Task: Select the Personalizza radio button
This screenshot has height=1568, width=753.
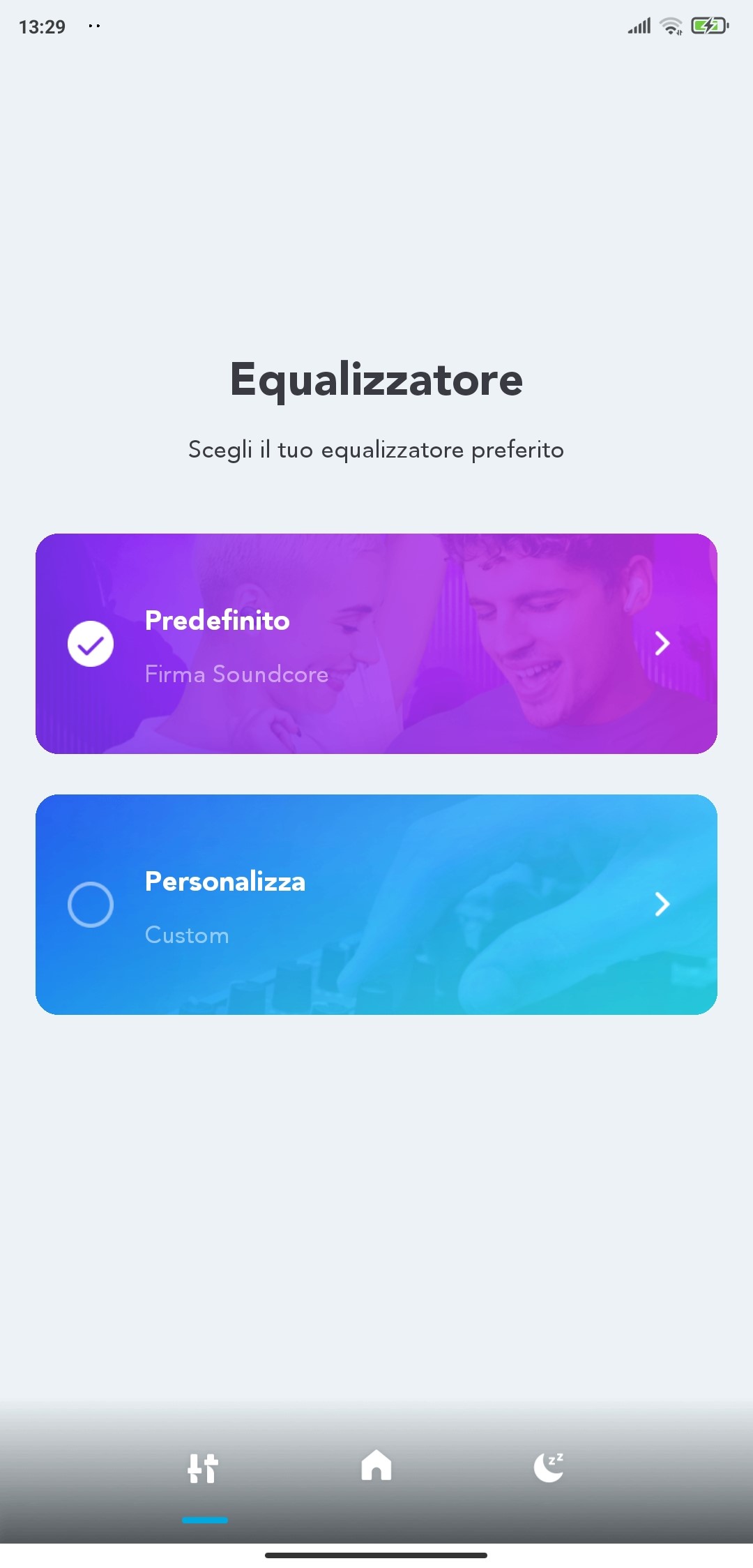Action: click(91, 905)
